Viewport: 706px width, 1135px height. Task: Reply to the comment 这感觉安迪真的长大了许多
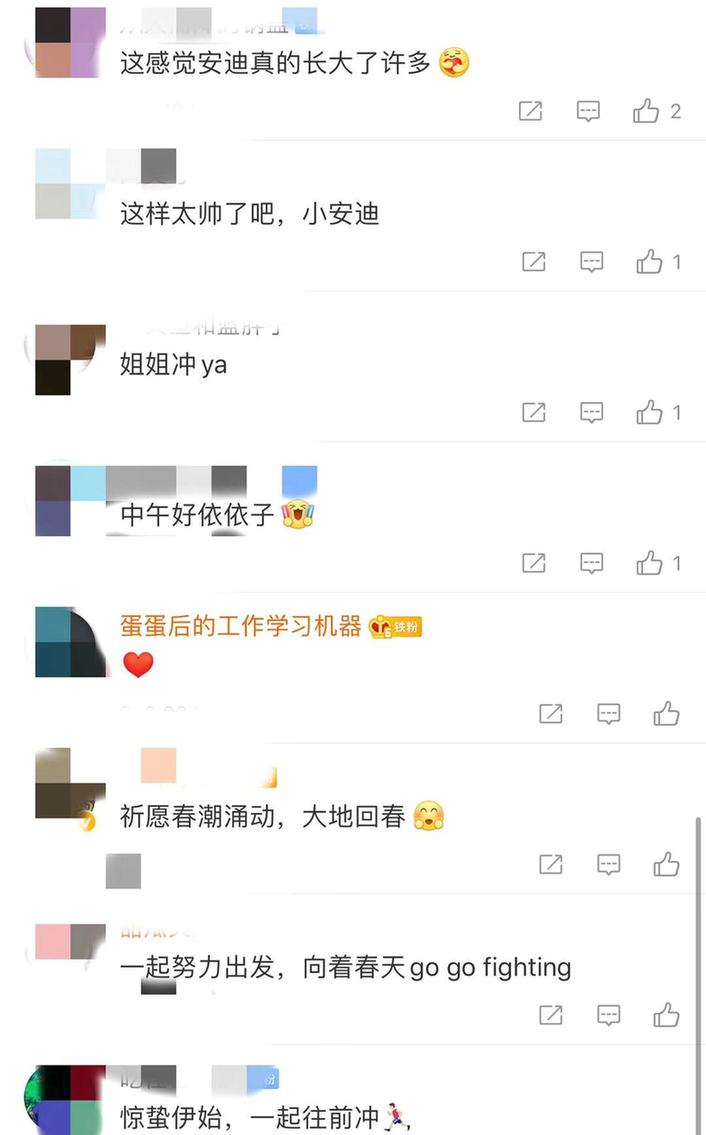[x=588, y=111]
